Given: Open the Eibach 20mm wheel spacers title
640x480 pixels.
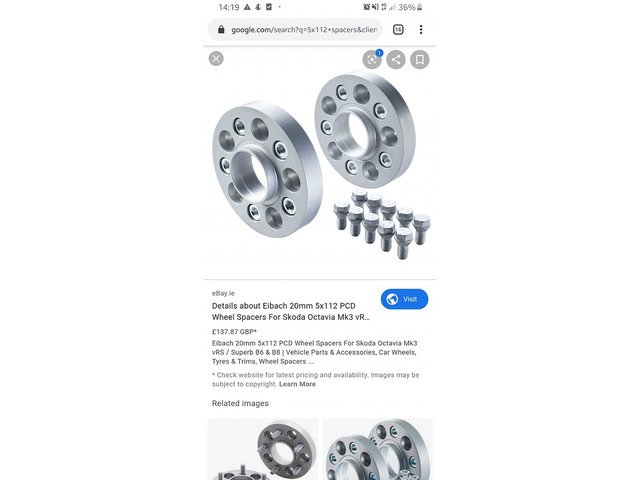Looking at the screenshot, I should [290, 311].
